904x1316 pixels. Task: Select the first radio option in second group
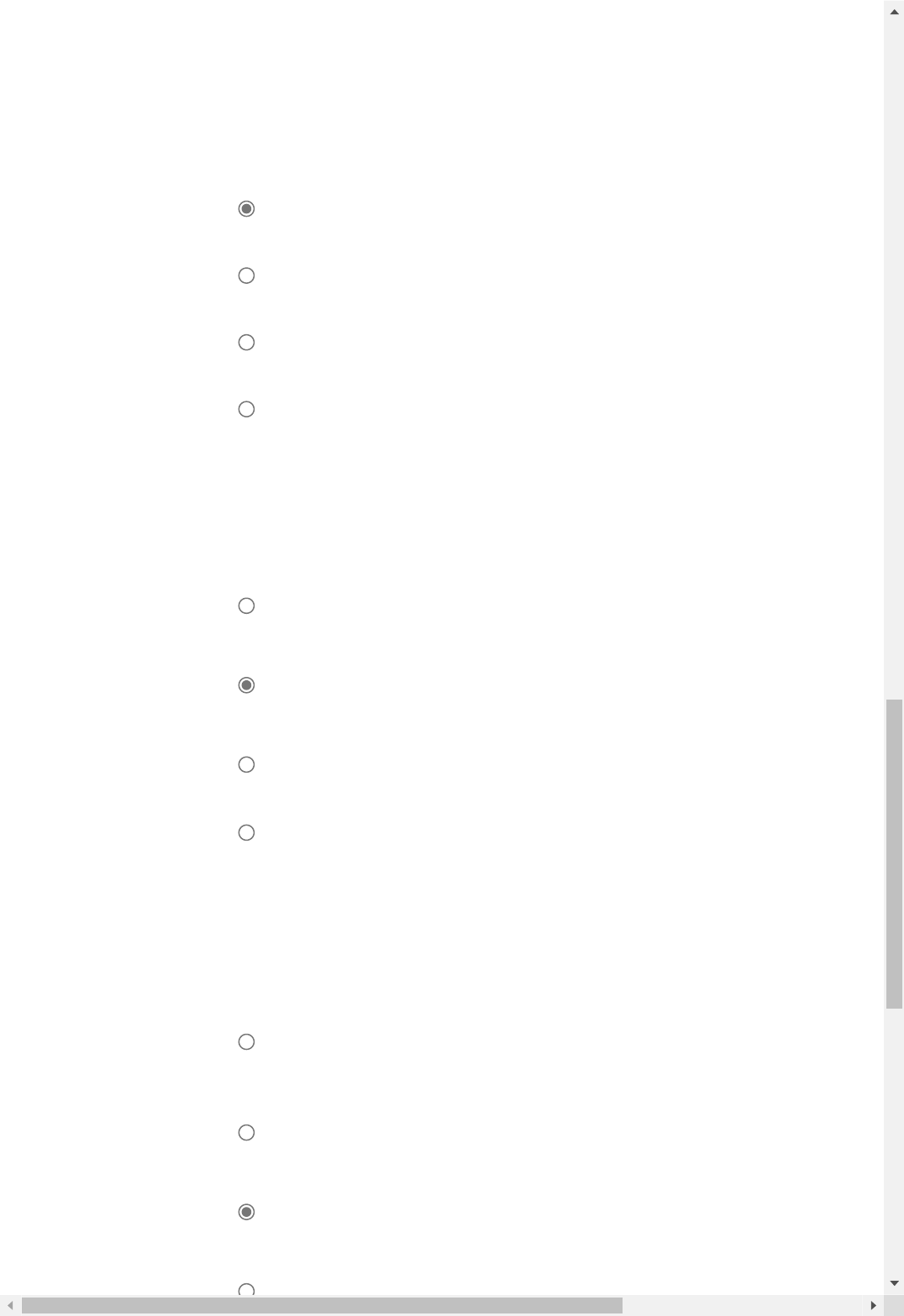point(246,606)
